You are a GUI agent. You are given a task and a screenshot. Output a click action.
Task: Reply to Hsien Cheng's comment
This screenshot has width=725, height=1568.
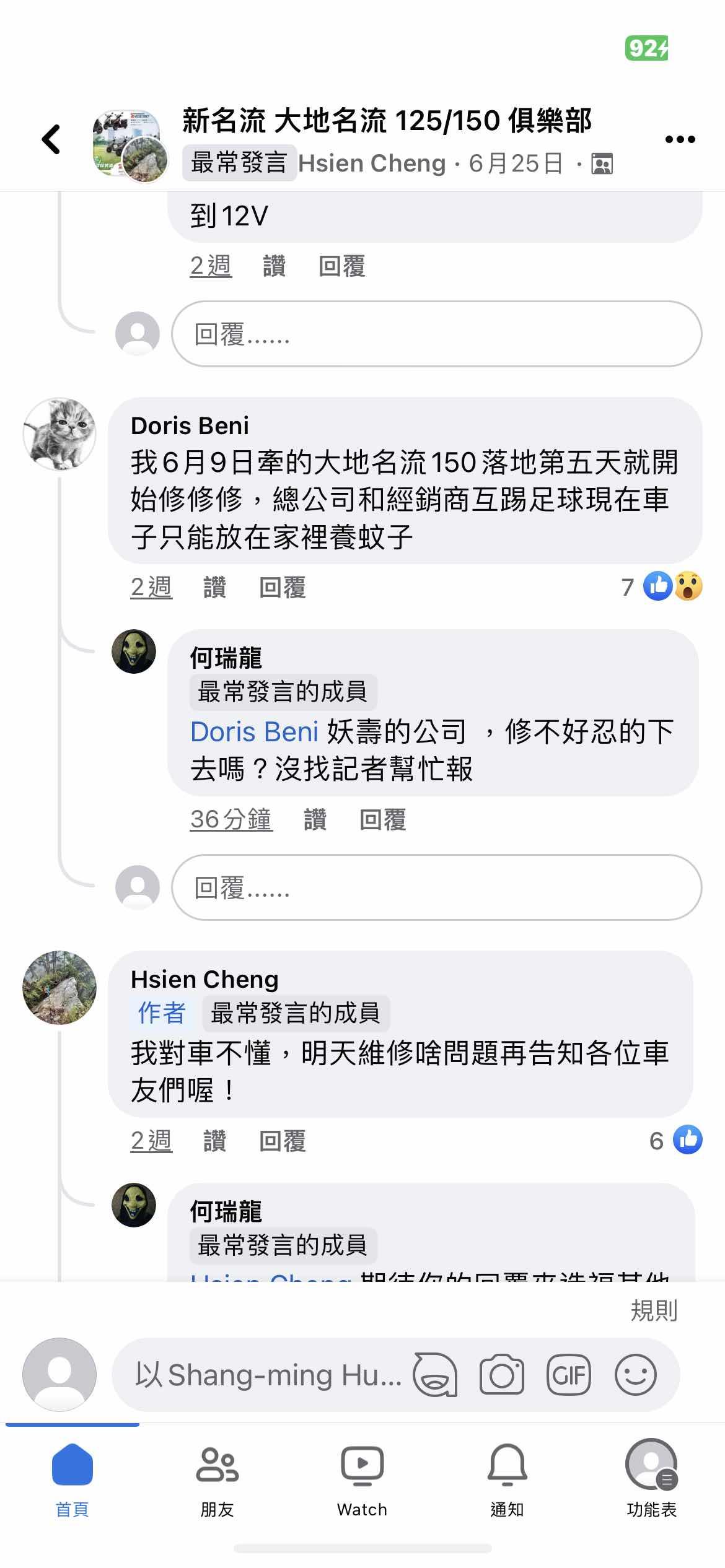[x=283, y=1141]
